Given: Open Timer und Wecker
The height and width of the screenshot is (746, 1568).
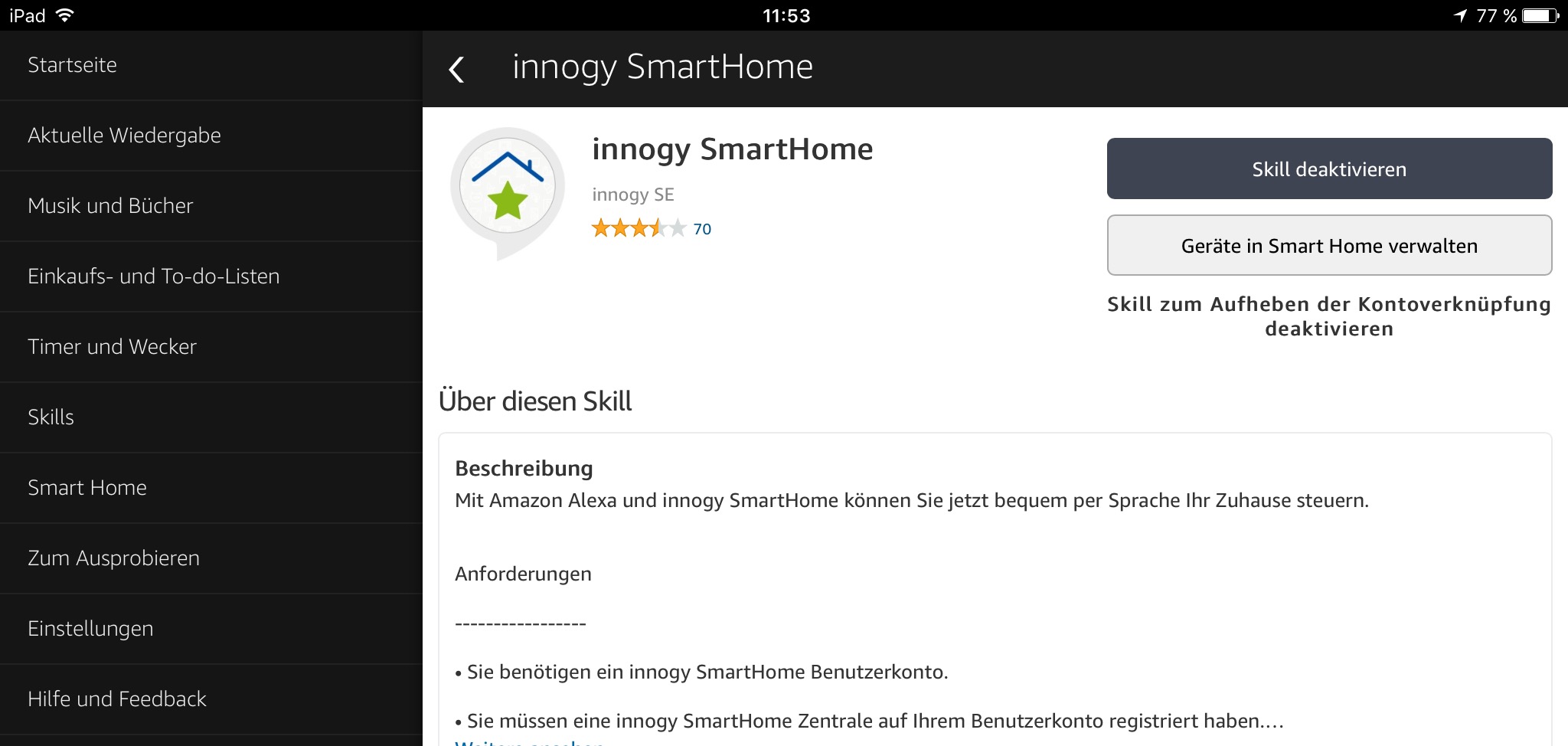Looking at the screenshot, I should (x=112, y=347).
